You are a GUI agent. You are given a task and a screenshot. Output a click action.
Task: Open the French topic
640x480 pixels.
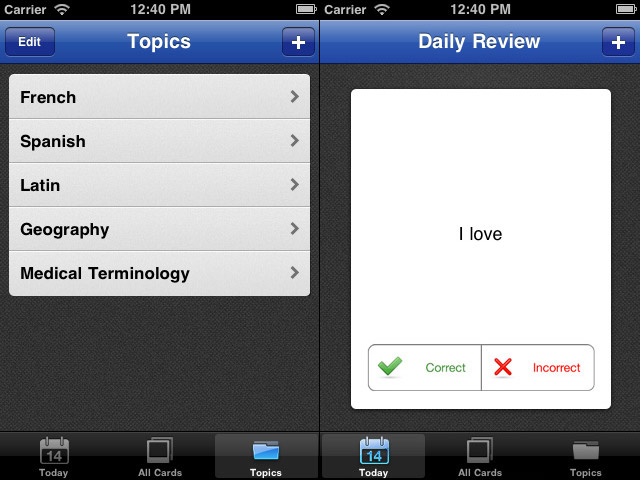coord(159,97)
